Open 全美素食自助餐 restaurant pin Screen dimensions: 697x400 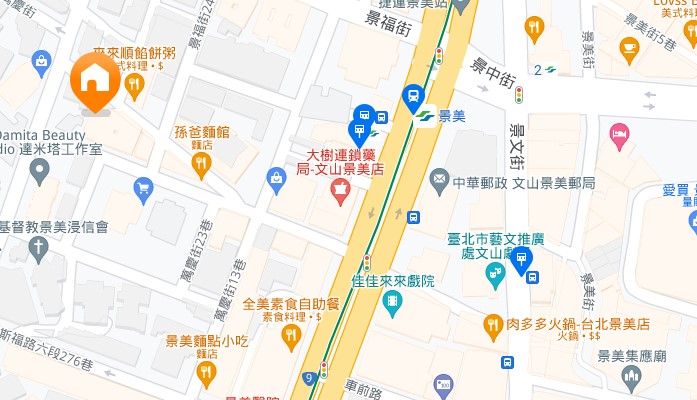(x=292, y=335)
